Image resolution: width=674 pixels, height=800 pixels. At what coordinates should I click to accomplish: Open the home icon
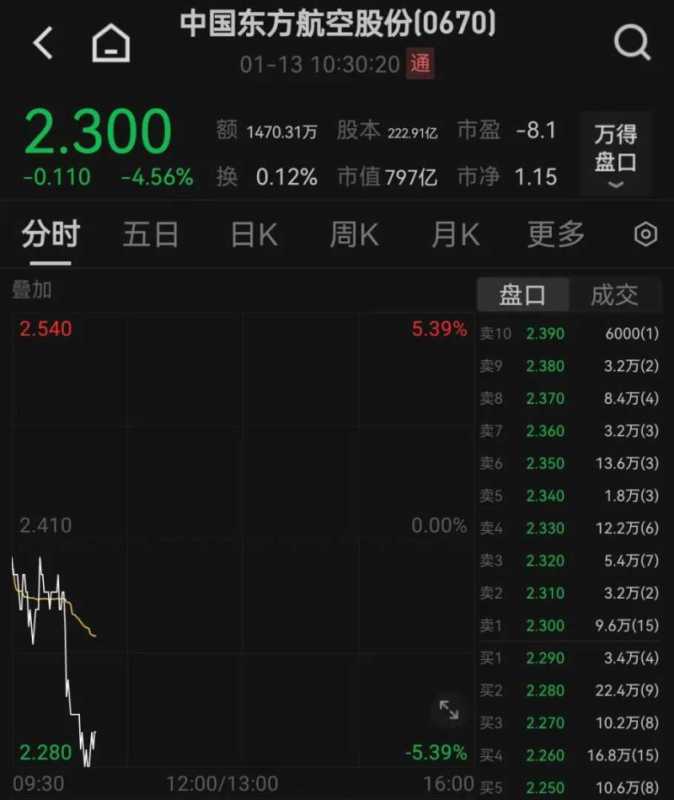tap(110, 43)
